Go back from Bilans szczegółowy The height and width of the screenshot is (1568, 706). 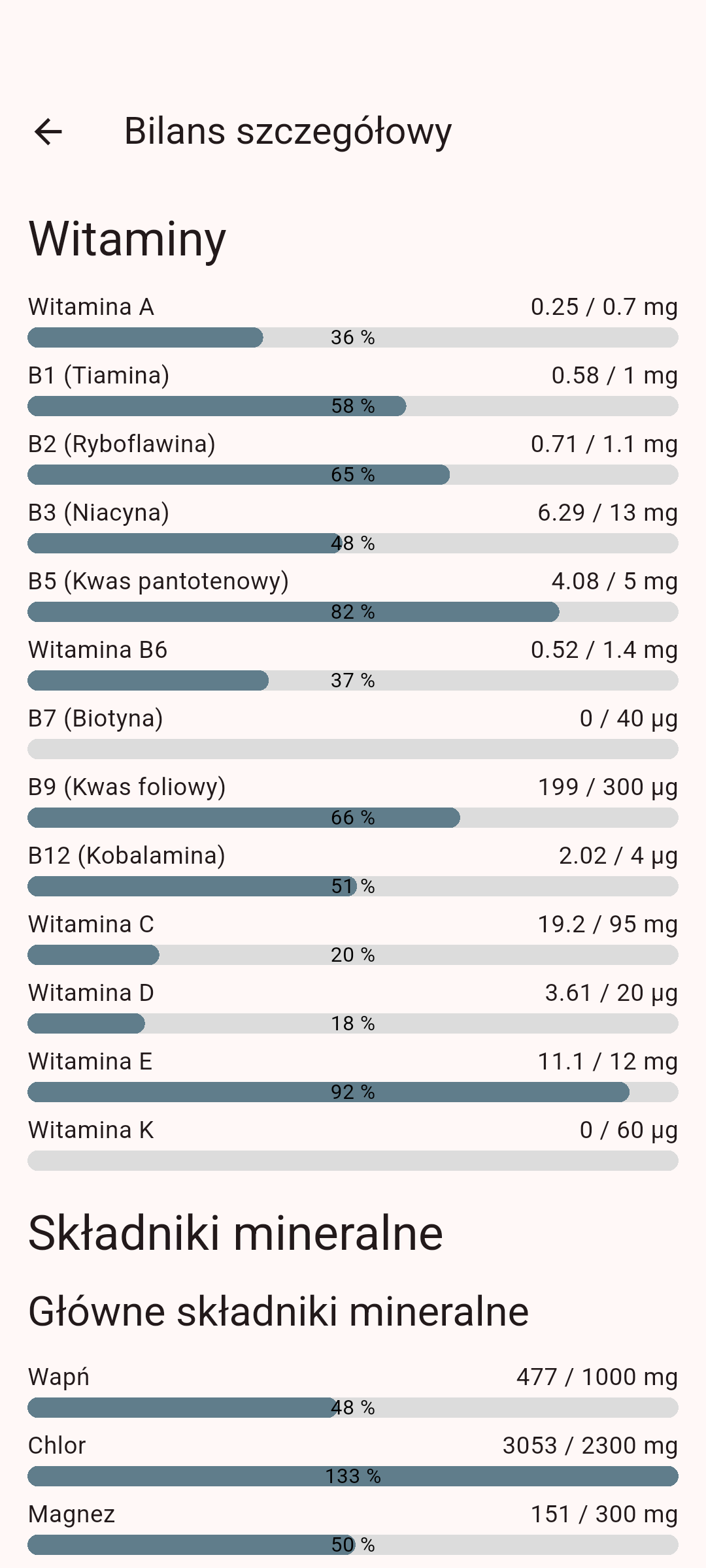point(48,131)
